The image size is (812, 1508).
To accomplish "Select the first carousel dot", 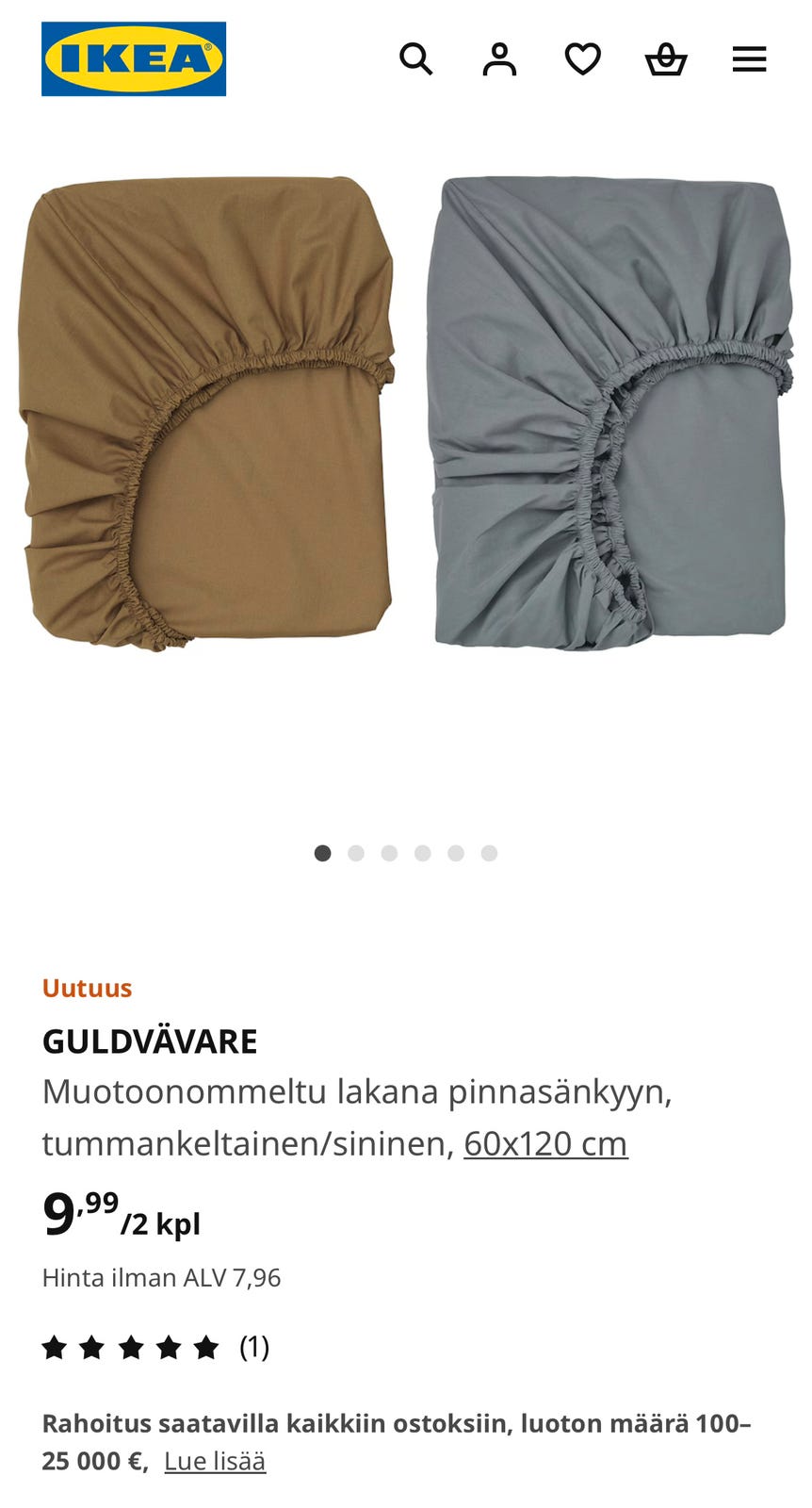I will coord(323,853).
